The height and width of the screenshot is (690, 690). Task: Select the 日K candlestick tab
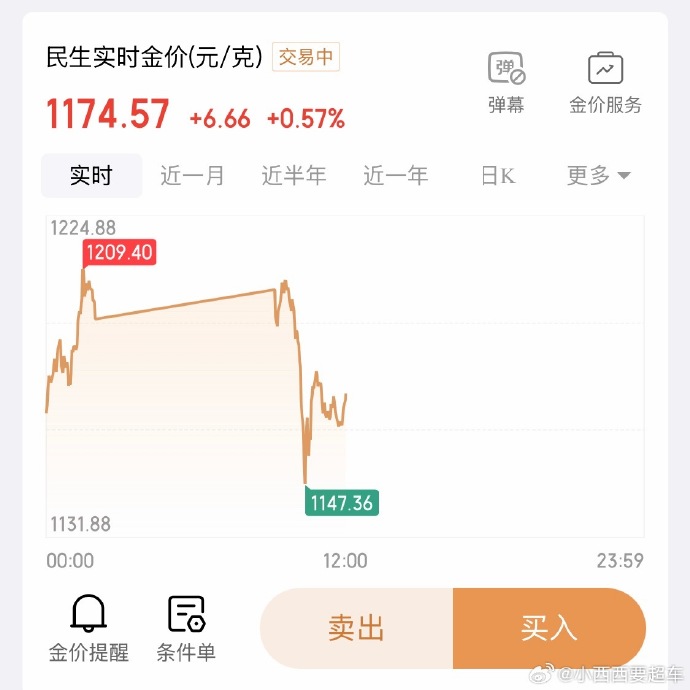tap(497, 176)
